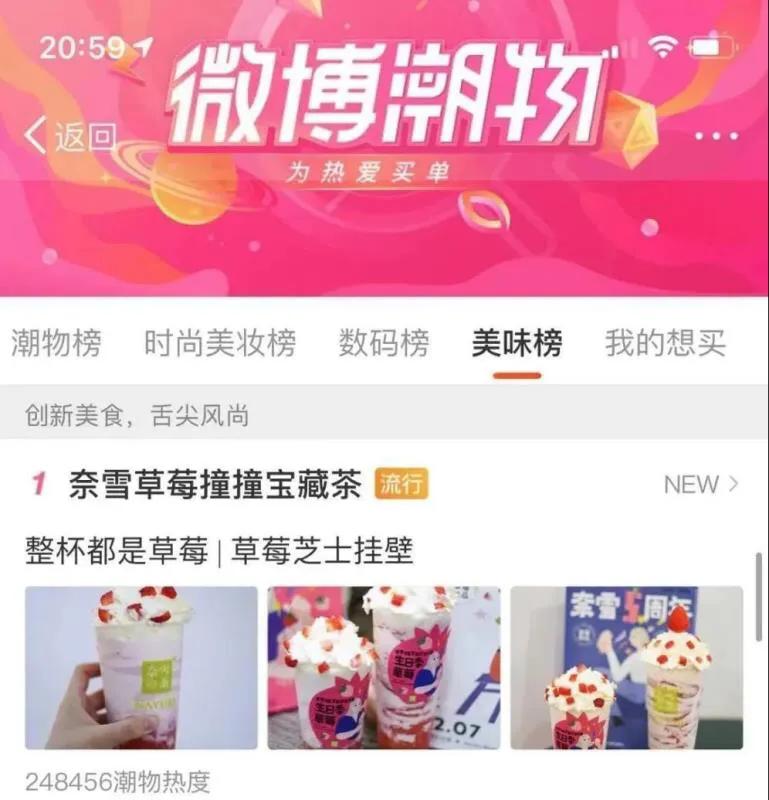Open the 奈雪草莓撞撞宝藏茶 ranking entry
Screen dimensions: 769x800
[x=214, y=485]
